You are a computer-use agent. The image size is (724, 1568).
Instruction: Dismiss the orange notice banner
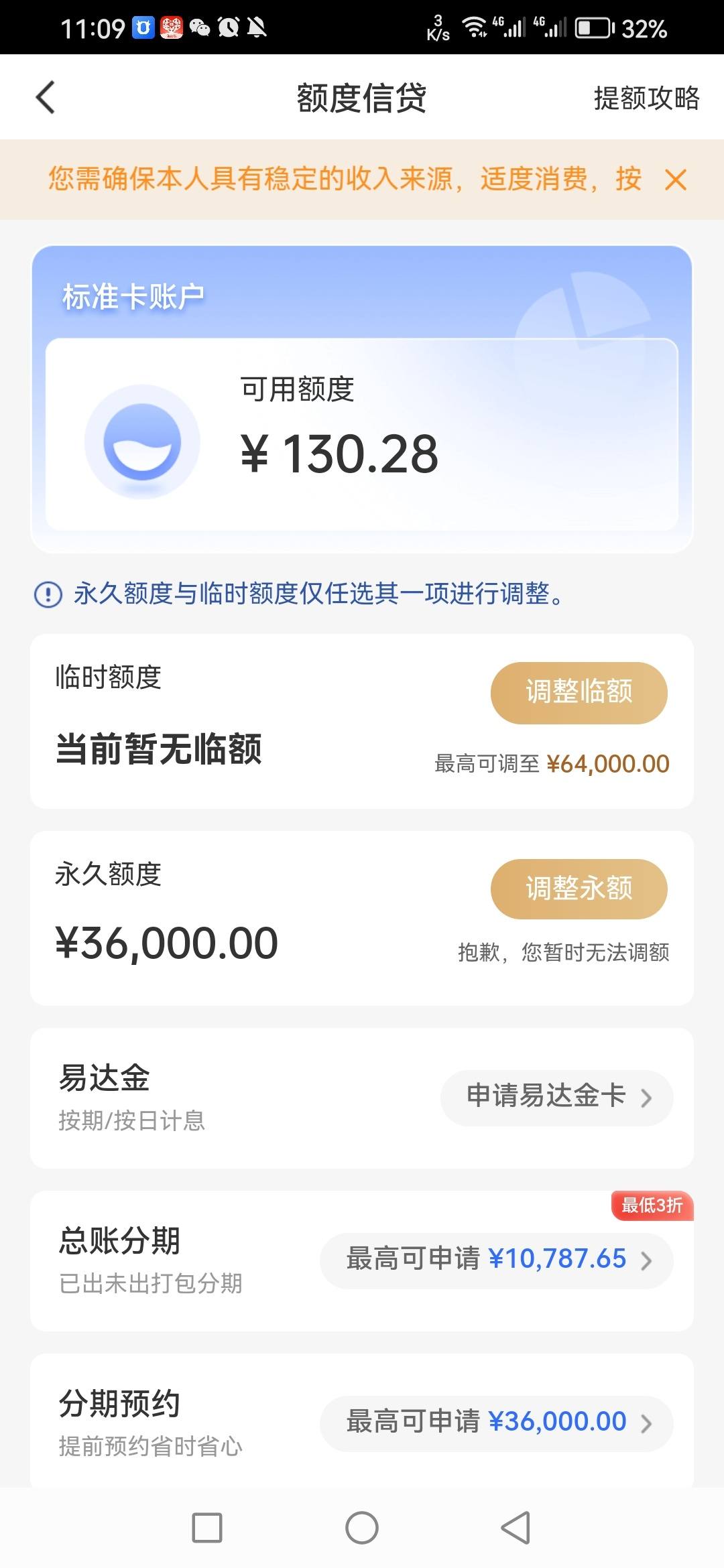[x=675, y=180]
